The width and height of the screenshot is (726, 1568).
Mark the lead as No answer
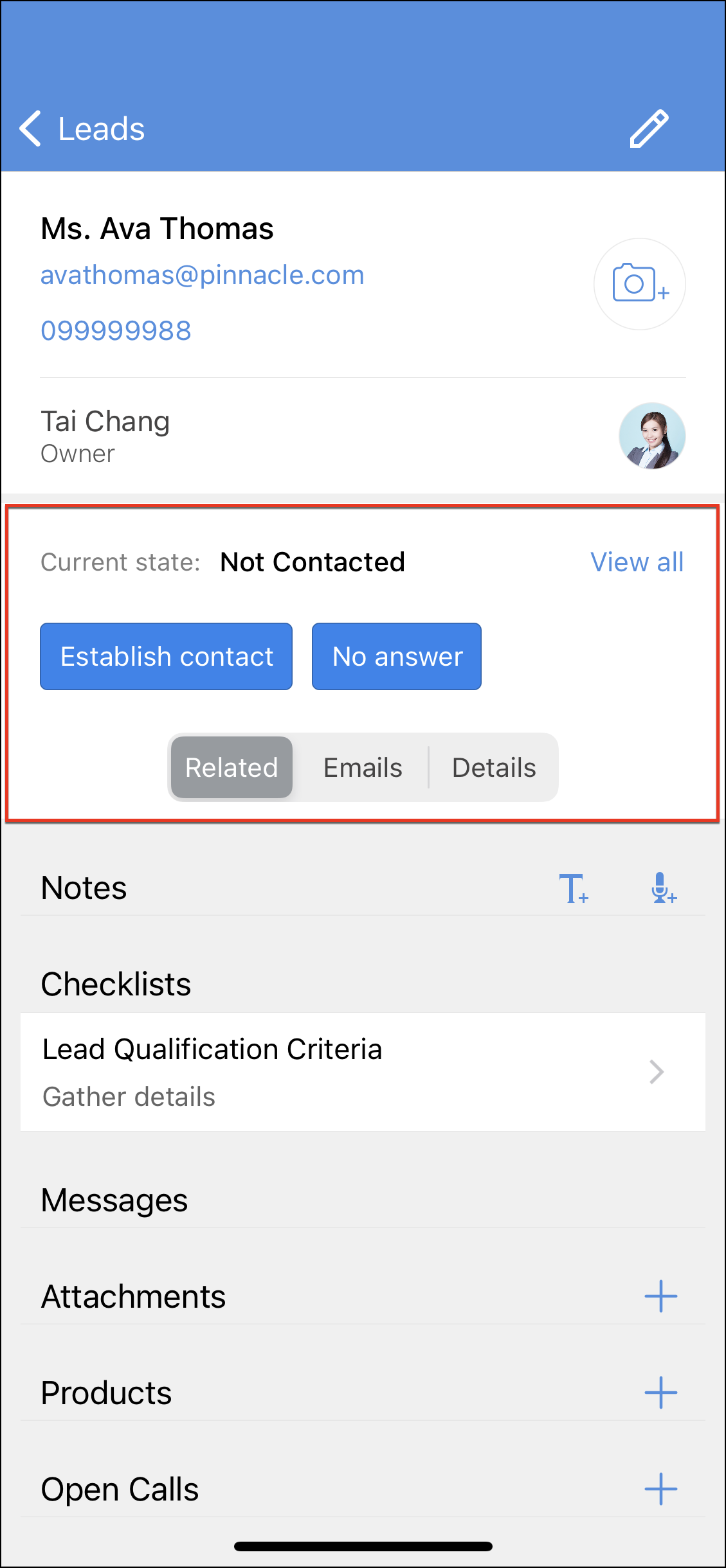pos(397,656)
